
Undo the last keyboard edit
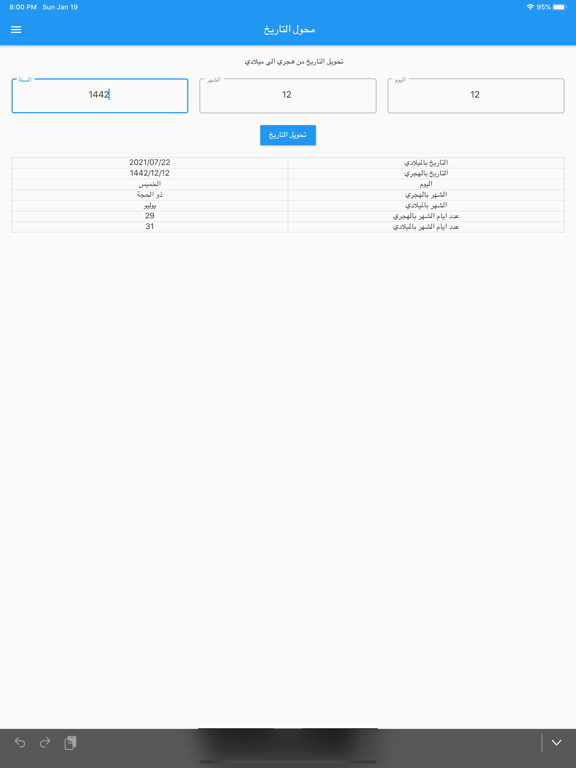click(20, 743)
